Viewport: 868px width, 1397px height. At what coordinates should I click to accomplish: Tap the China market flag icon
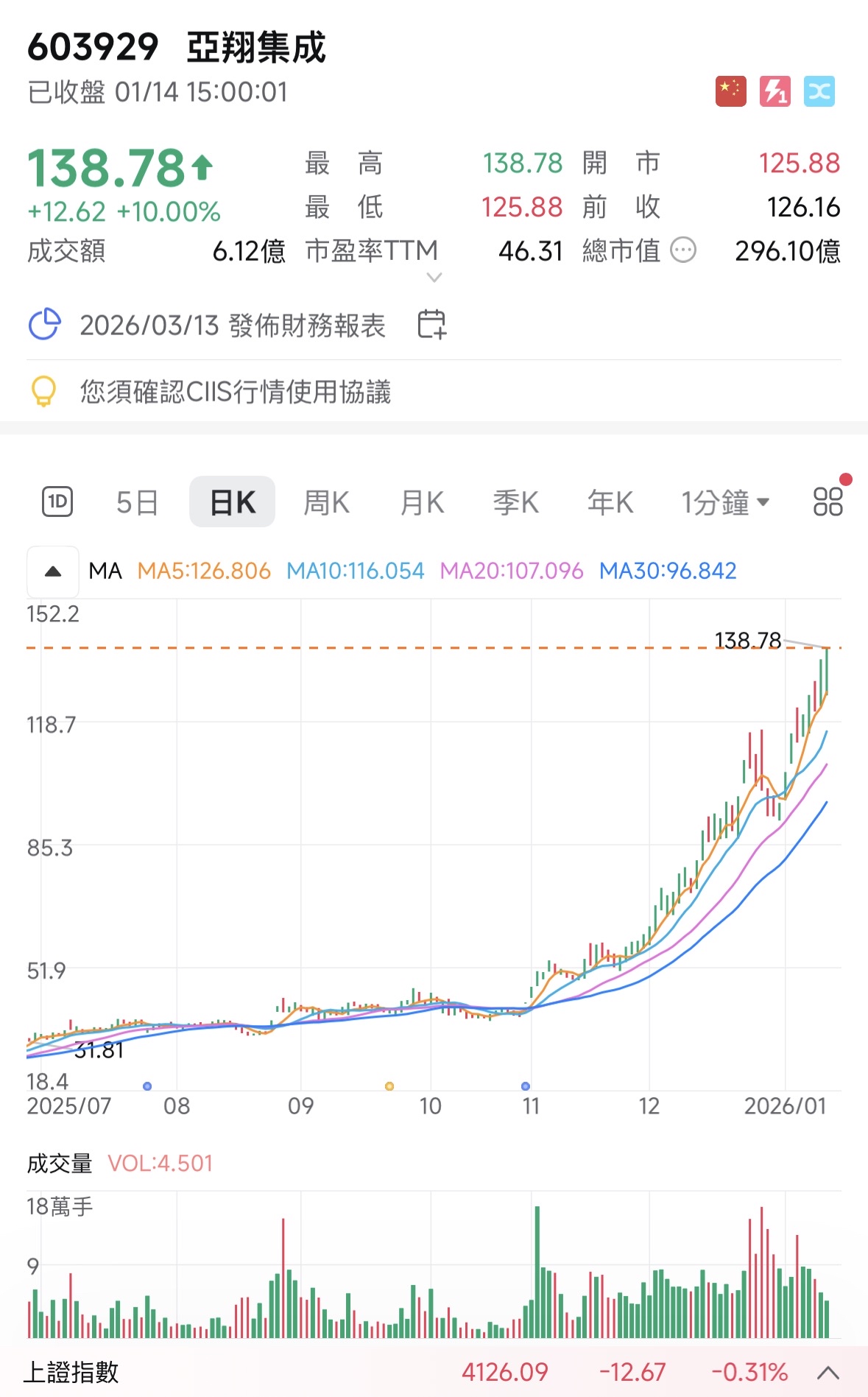tap(730, 91)
